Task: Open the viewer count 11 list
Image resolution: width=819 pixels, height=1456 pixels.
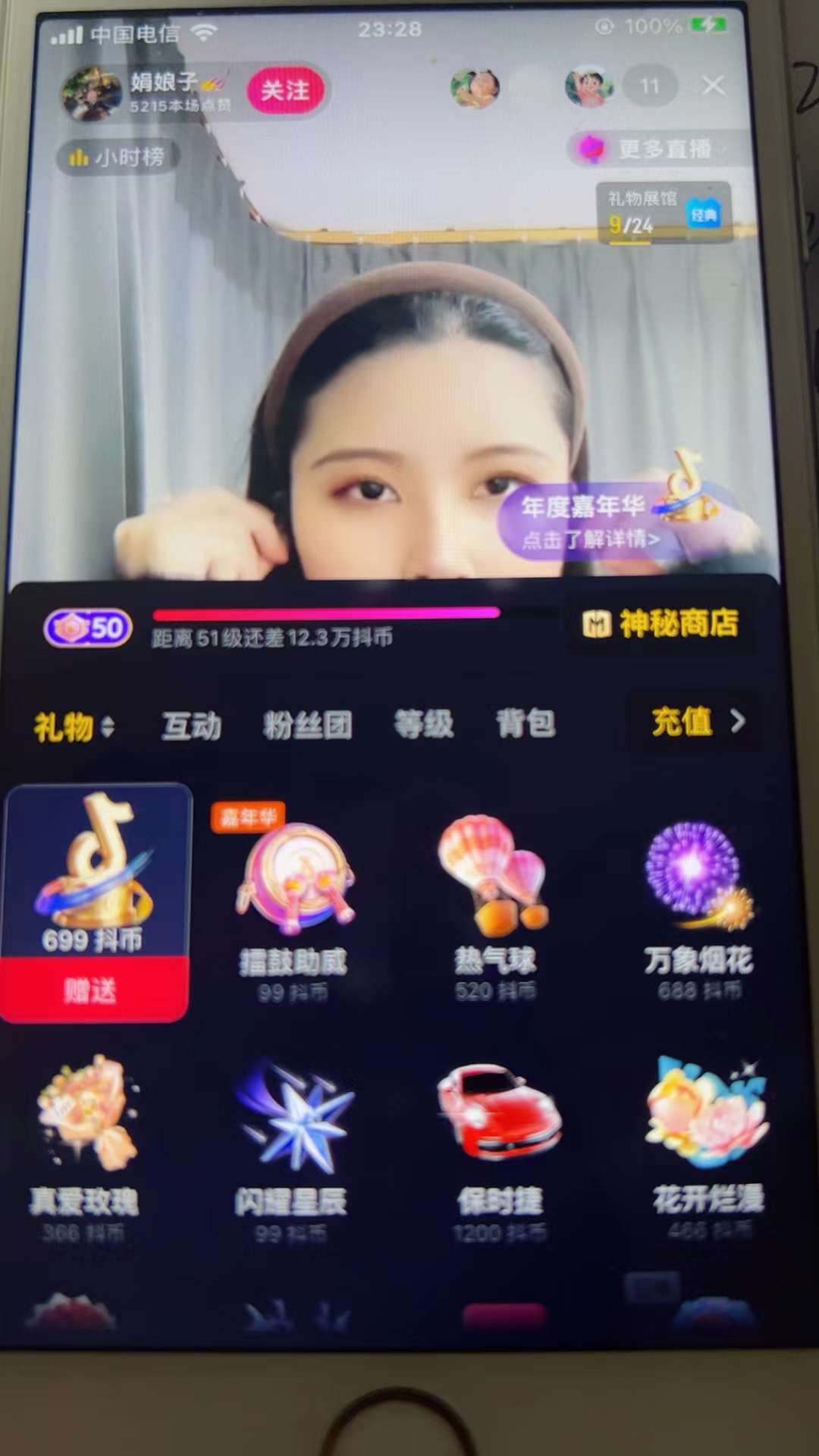Action: (649, 86)
